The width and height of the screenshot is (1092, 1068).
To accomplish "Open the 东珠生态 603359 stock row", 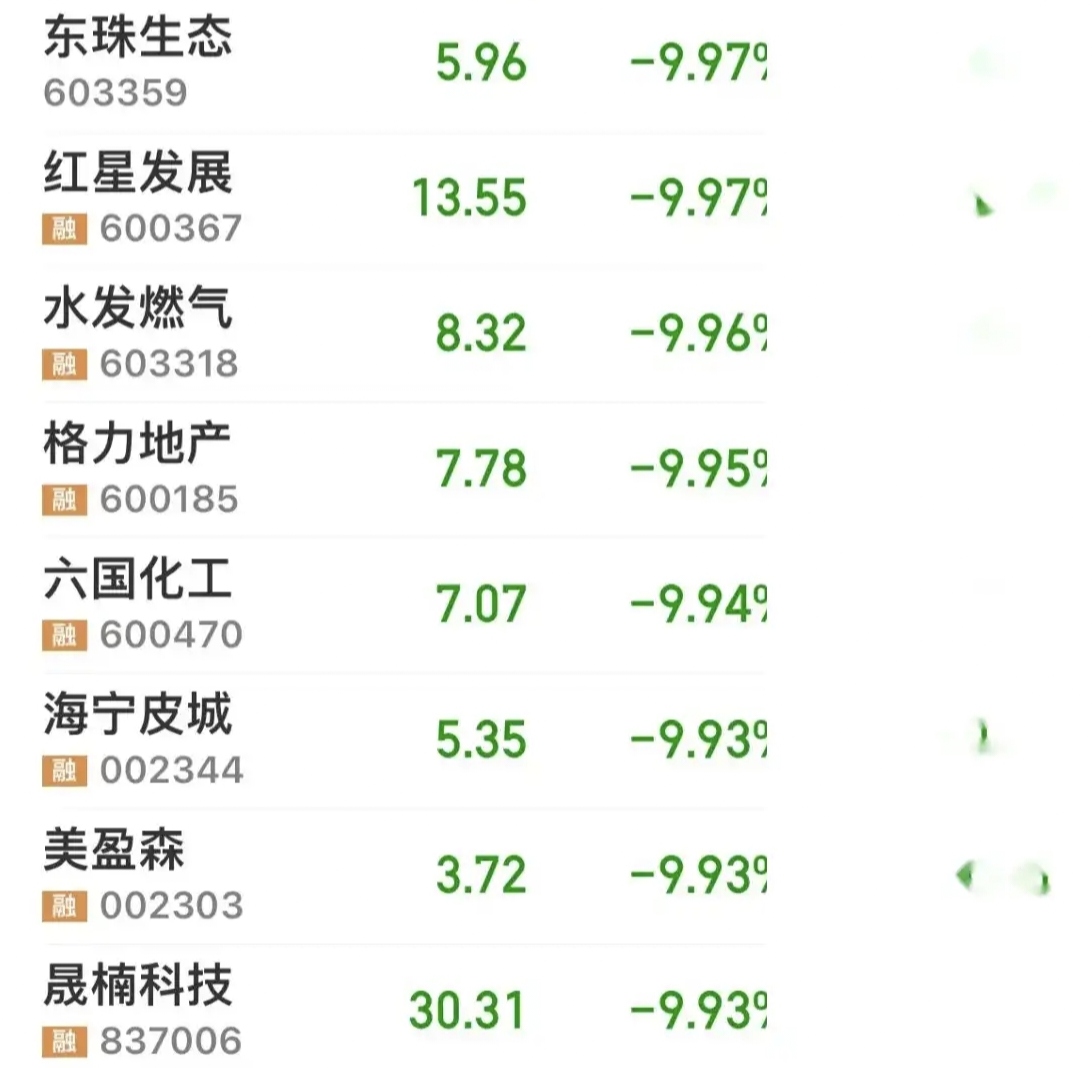I will (x=400, y=65).
